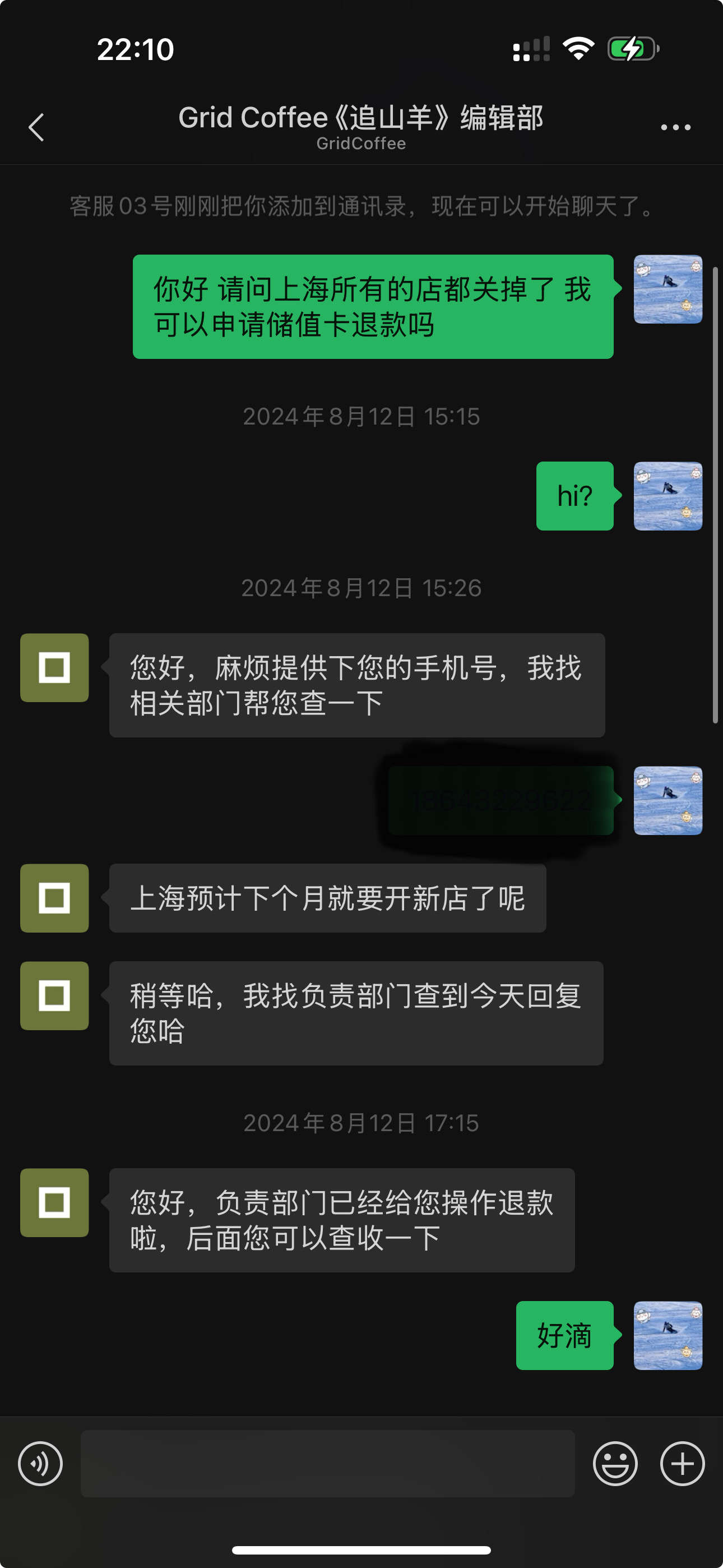Image resolution: width=723 pixels, height=1568 pixels.
Task: Switch to voice message input
Action: tap(40, 1463)
